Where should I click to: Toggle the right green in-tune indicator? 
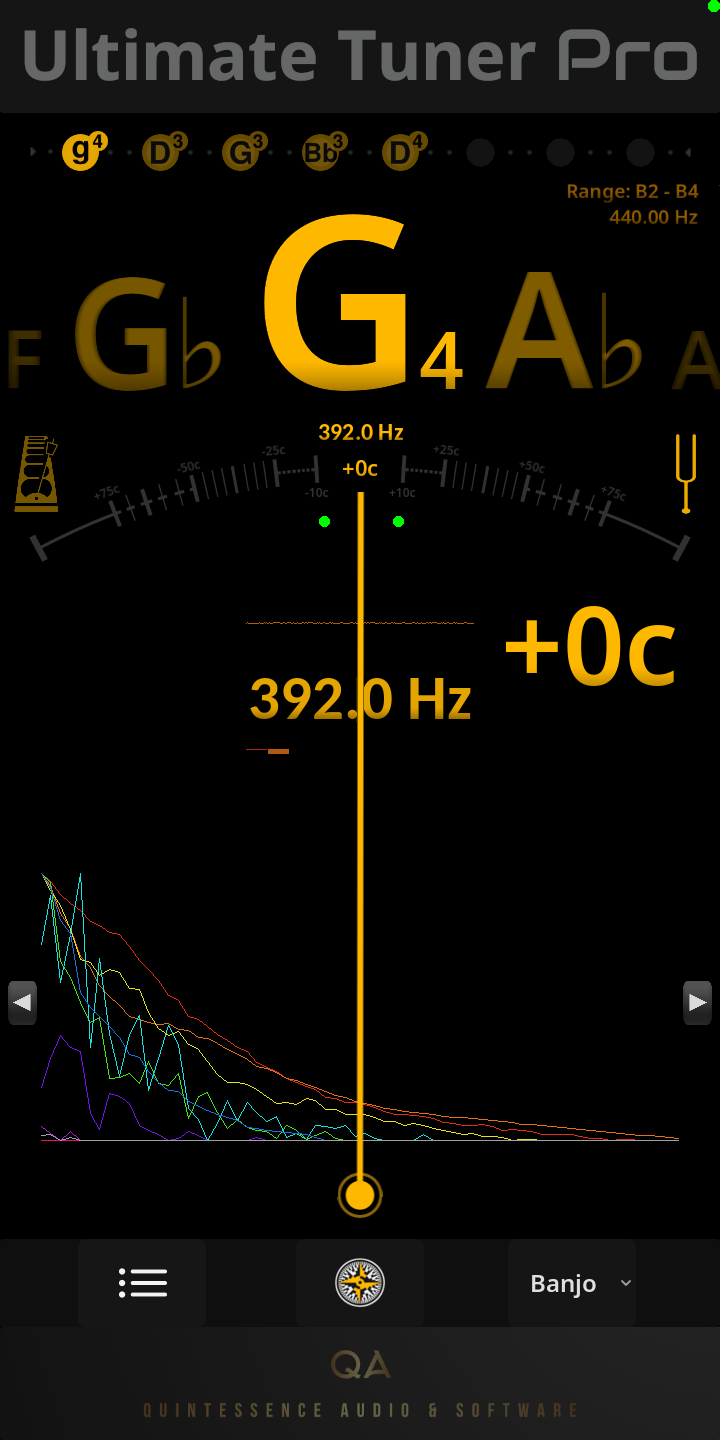coord(398,521)
